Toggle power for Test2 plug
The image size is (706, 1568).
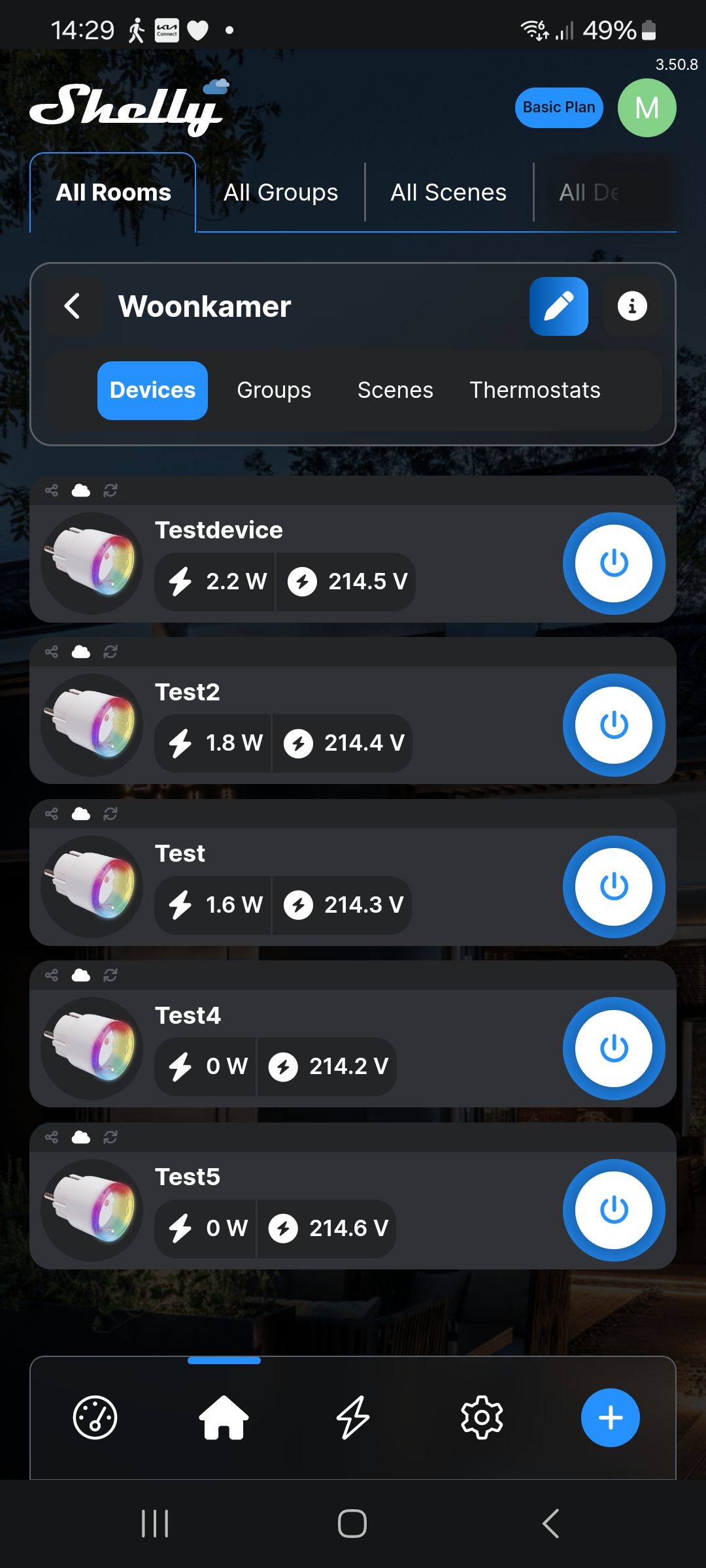[613, 725]
